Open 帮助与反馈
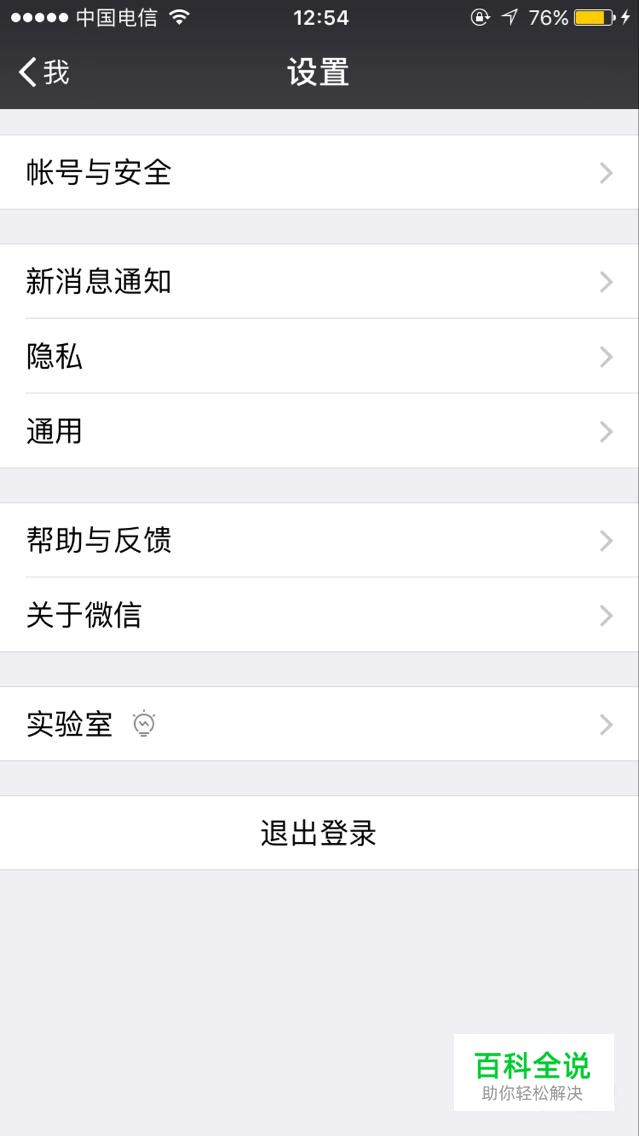 (x=319, y=540)
